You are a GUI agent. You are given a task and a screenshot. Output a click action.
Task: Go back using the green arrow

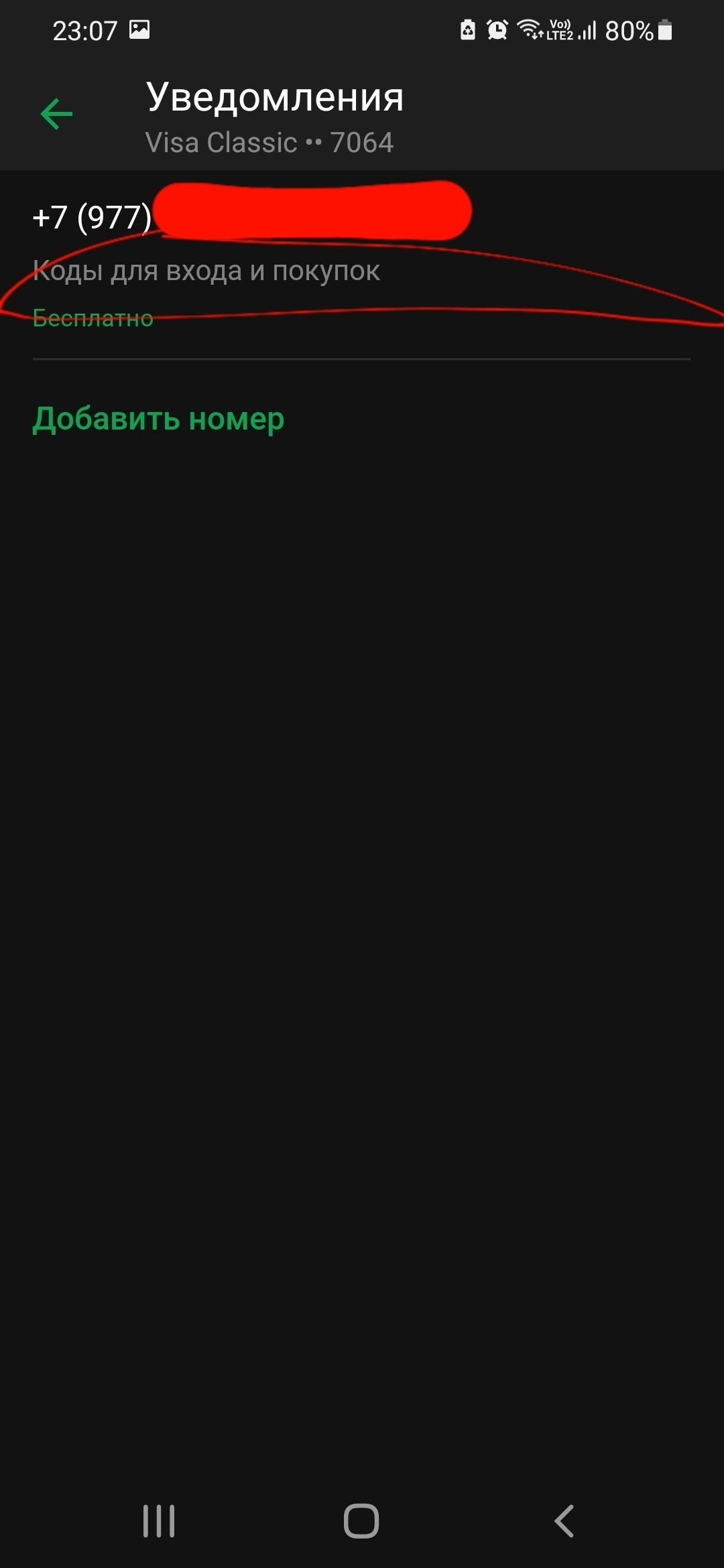(56, 114)
